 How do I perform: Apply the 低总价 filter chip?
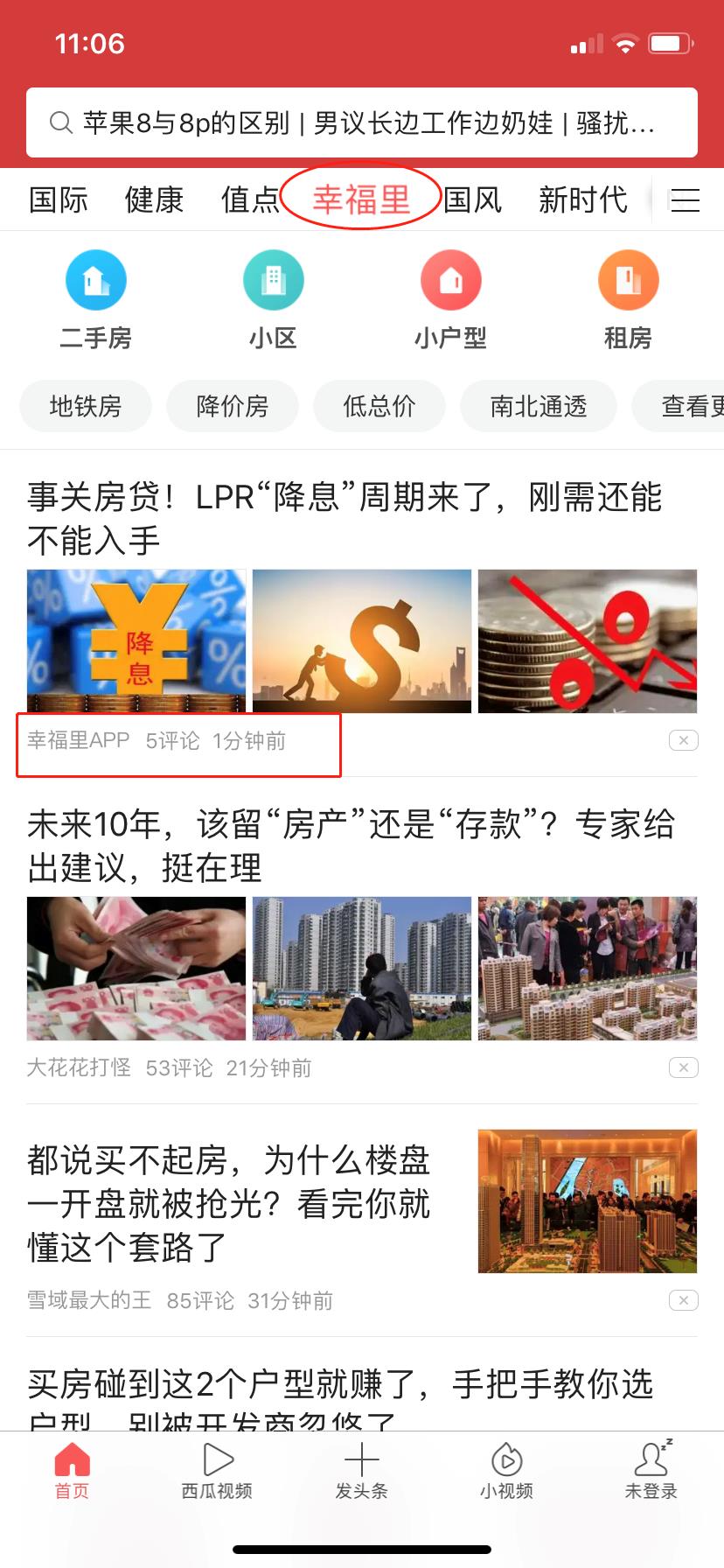click(379, 406)
